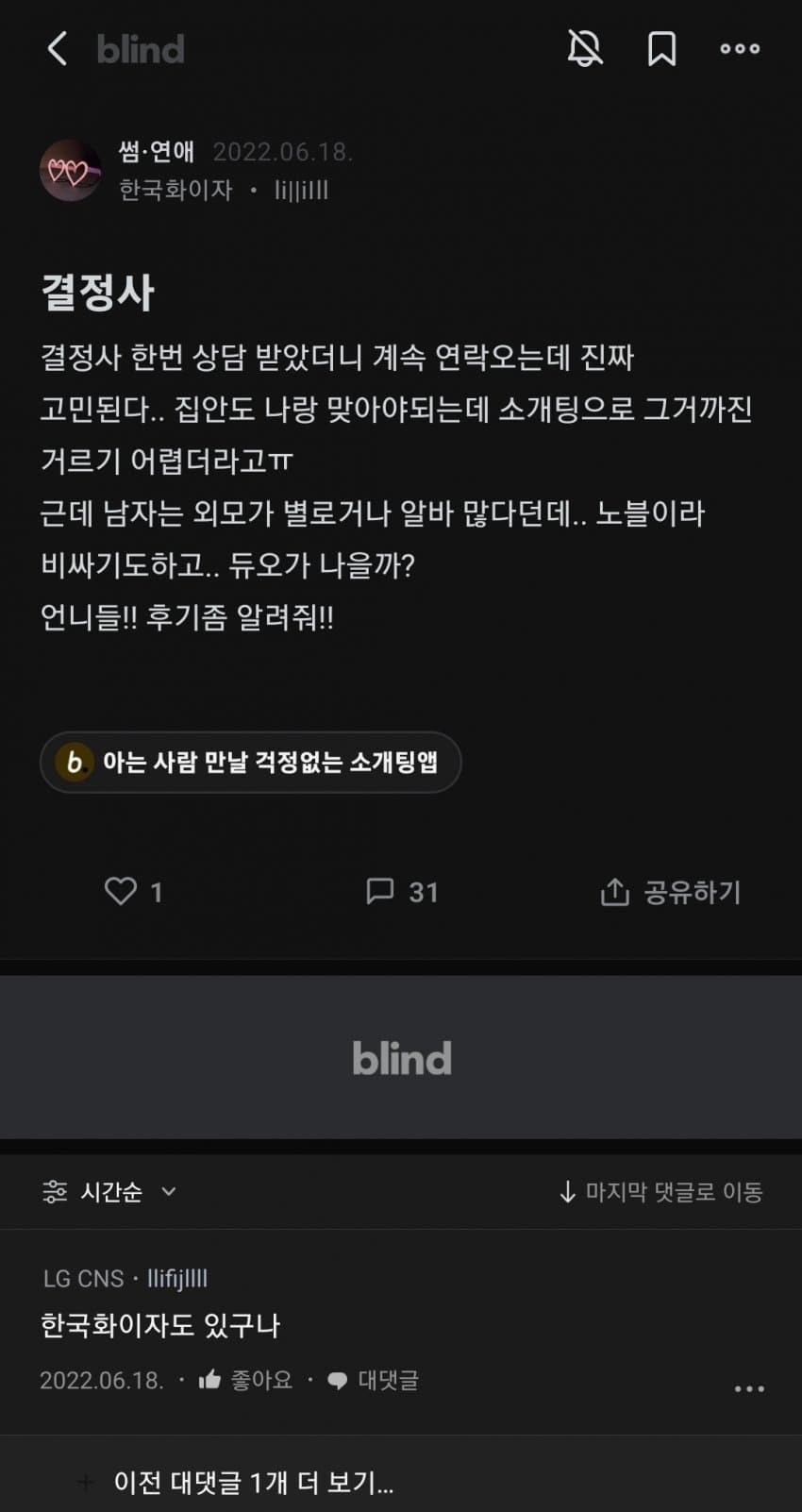
Task: Reply with 대댓글 on the LG CNS comment
Action: pyautogui.click(x=373, y=1380)
